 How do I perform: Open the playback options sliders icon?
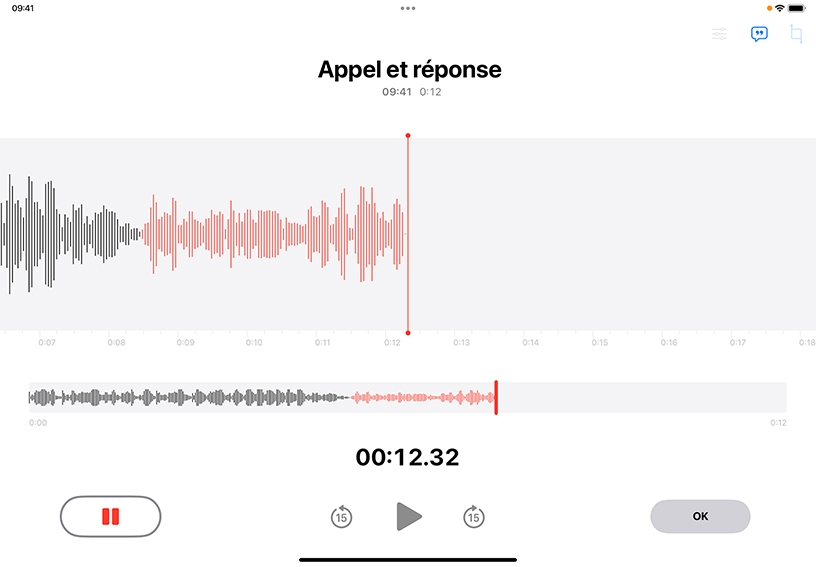719,34
